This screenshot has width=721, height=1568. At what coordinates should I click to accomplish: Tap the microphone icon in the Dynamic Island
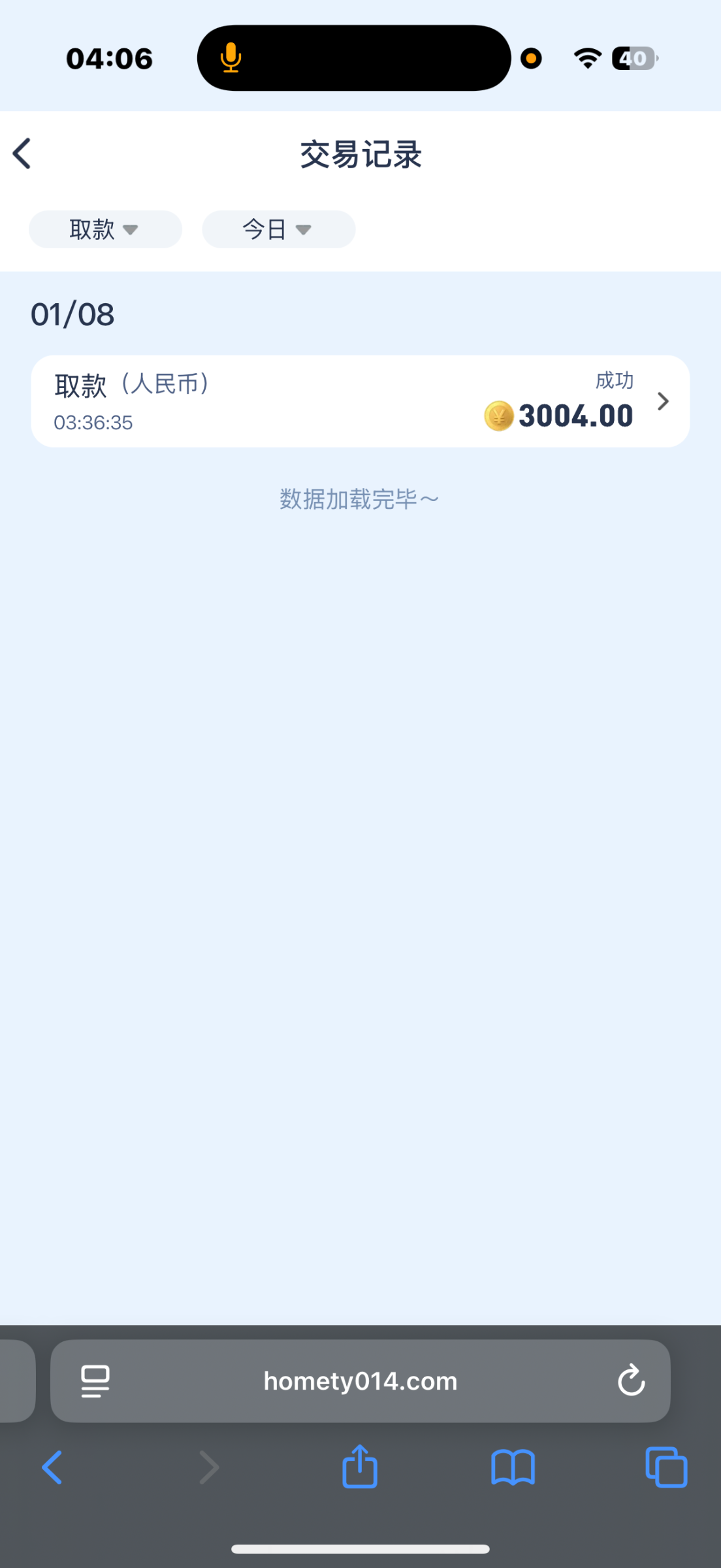[x=231, y=57]
